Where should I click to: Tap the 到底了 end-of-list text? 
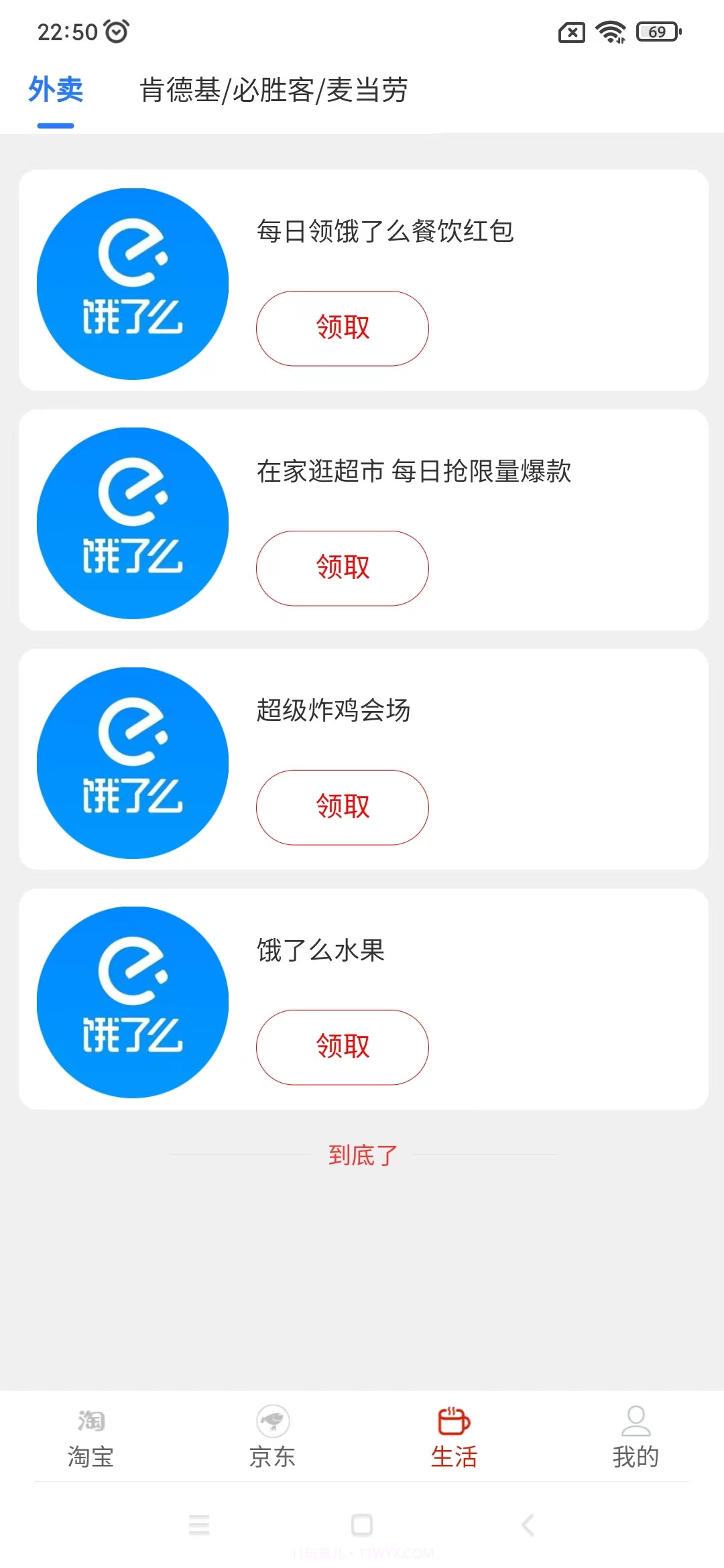click(362, 1154)
